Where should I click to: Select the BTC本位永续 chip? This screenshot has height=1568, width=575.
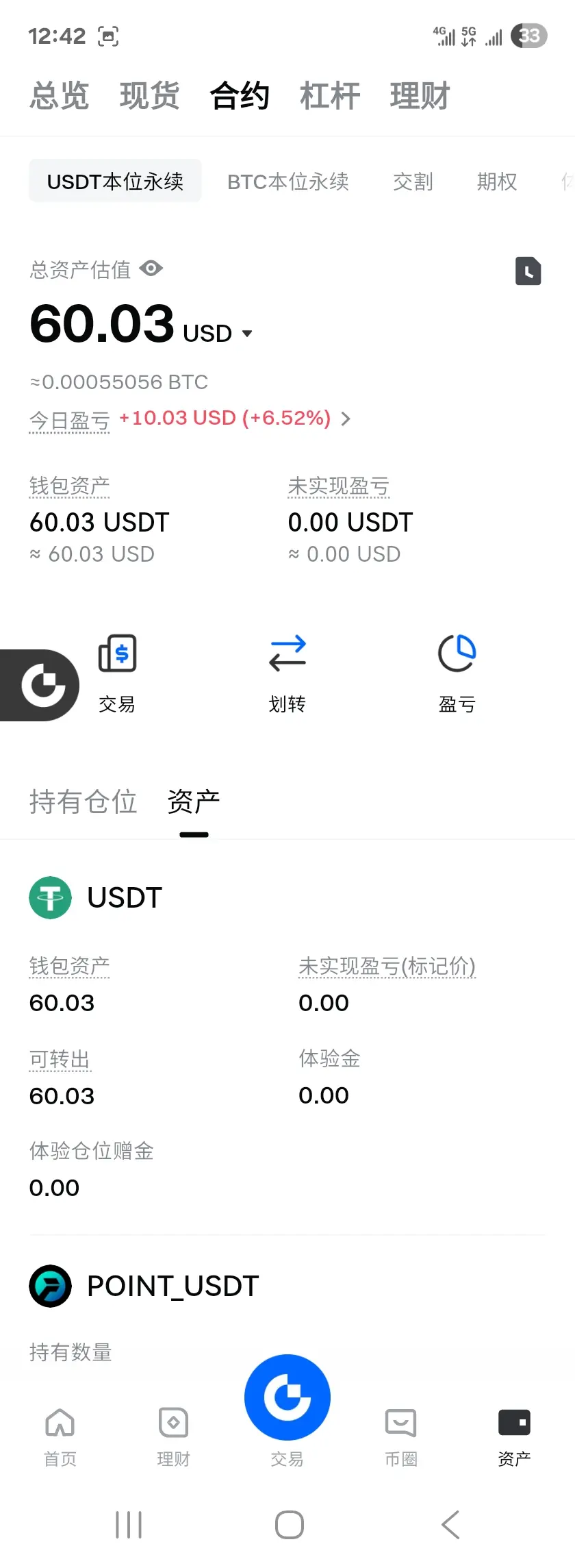287,182
